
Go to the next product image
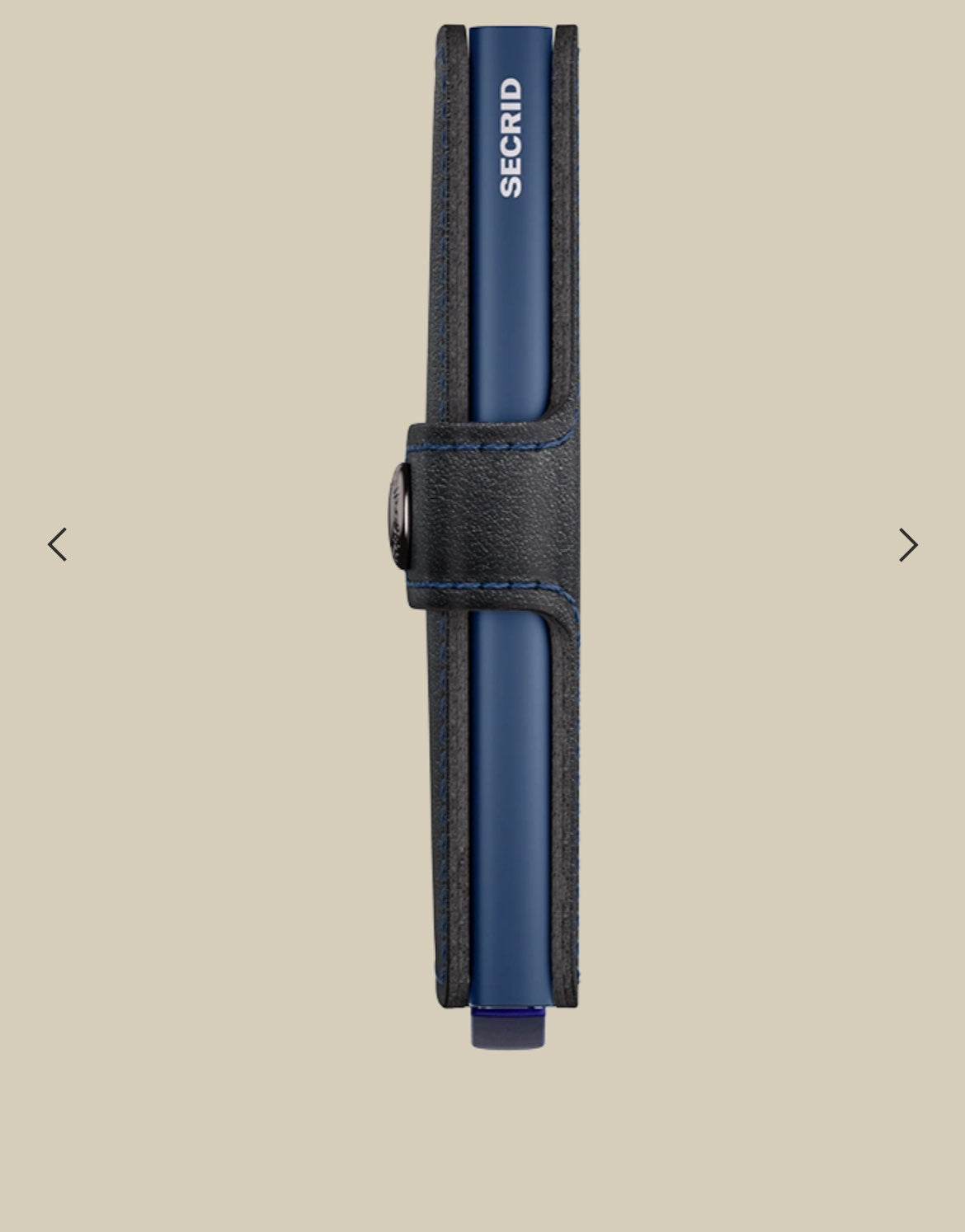tap(907, 545)
